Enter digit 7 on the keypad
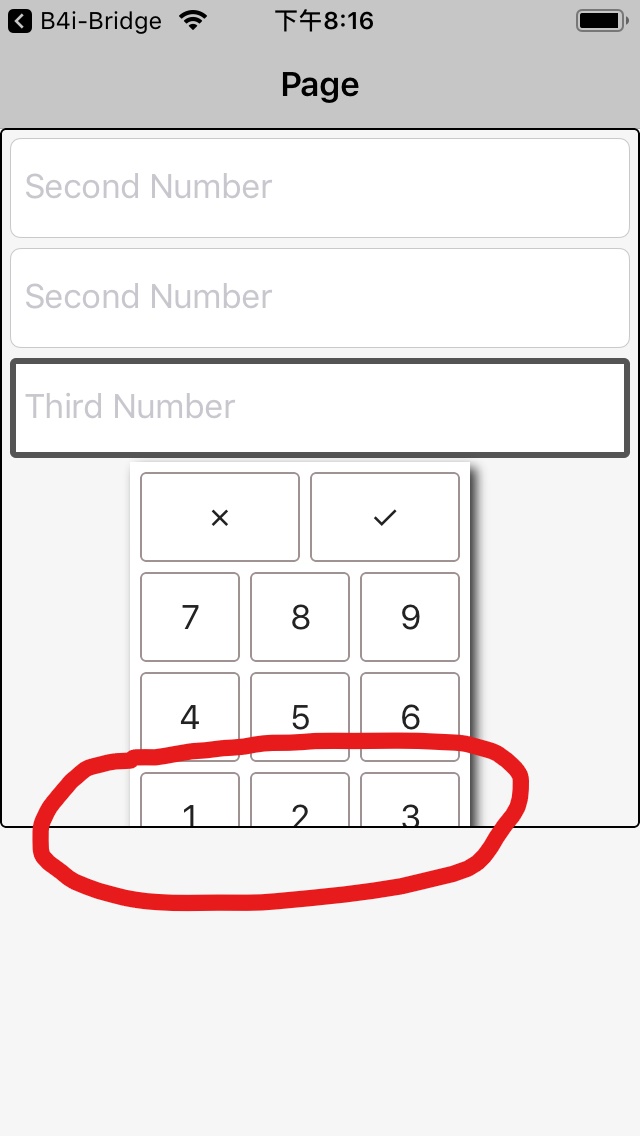This screenshot has height=1136, width=640. pos(190,617)
